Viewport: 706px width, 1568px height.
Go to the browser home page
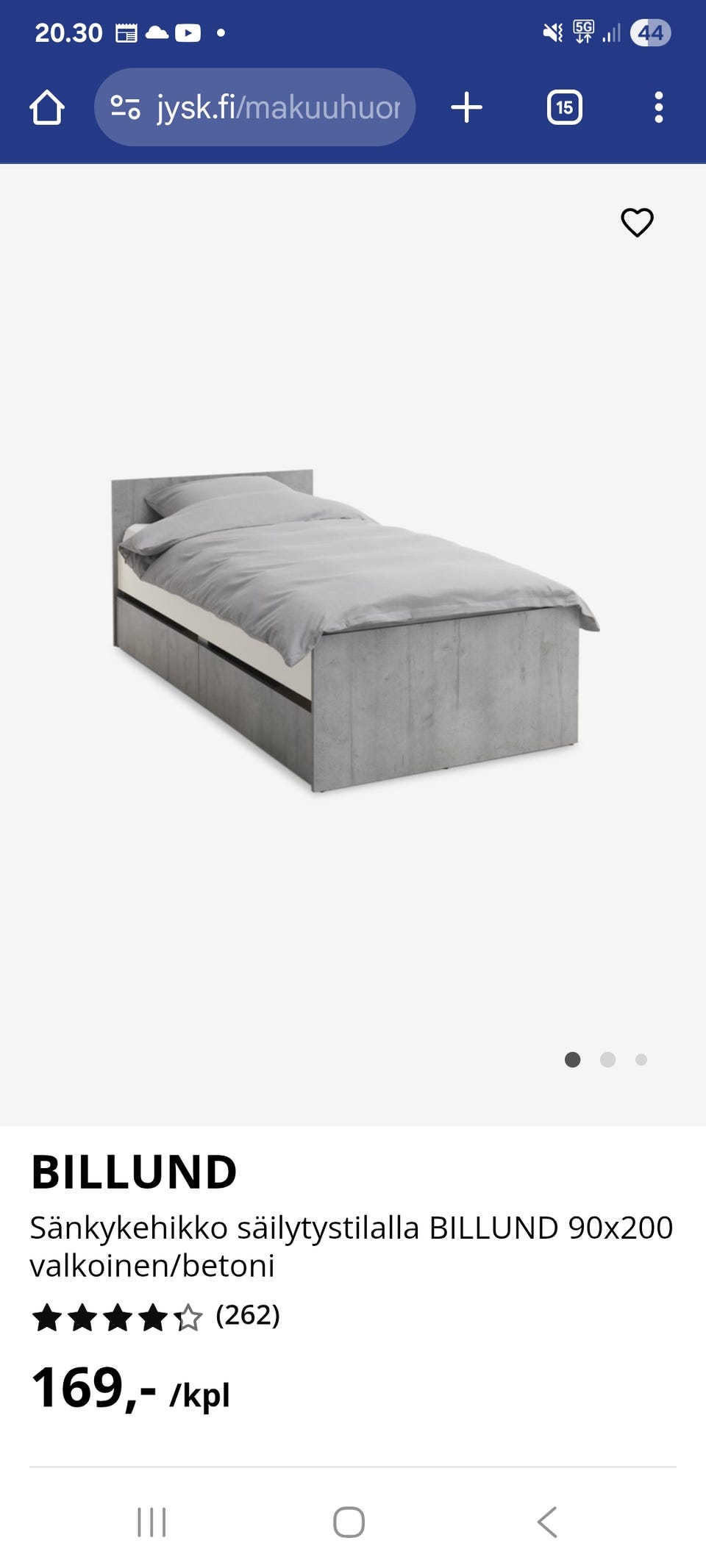tap(47, 107)
